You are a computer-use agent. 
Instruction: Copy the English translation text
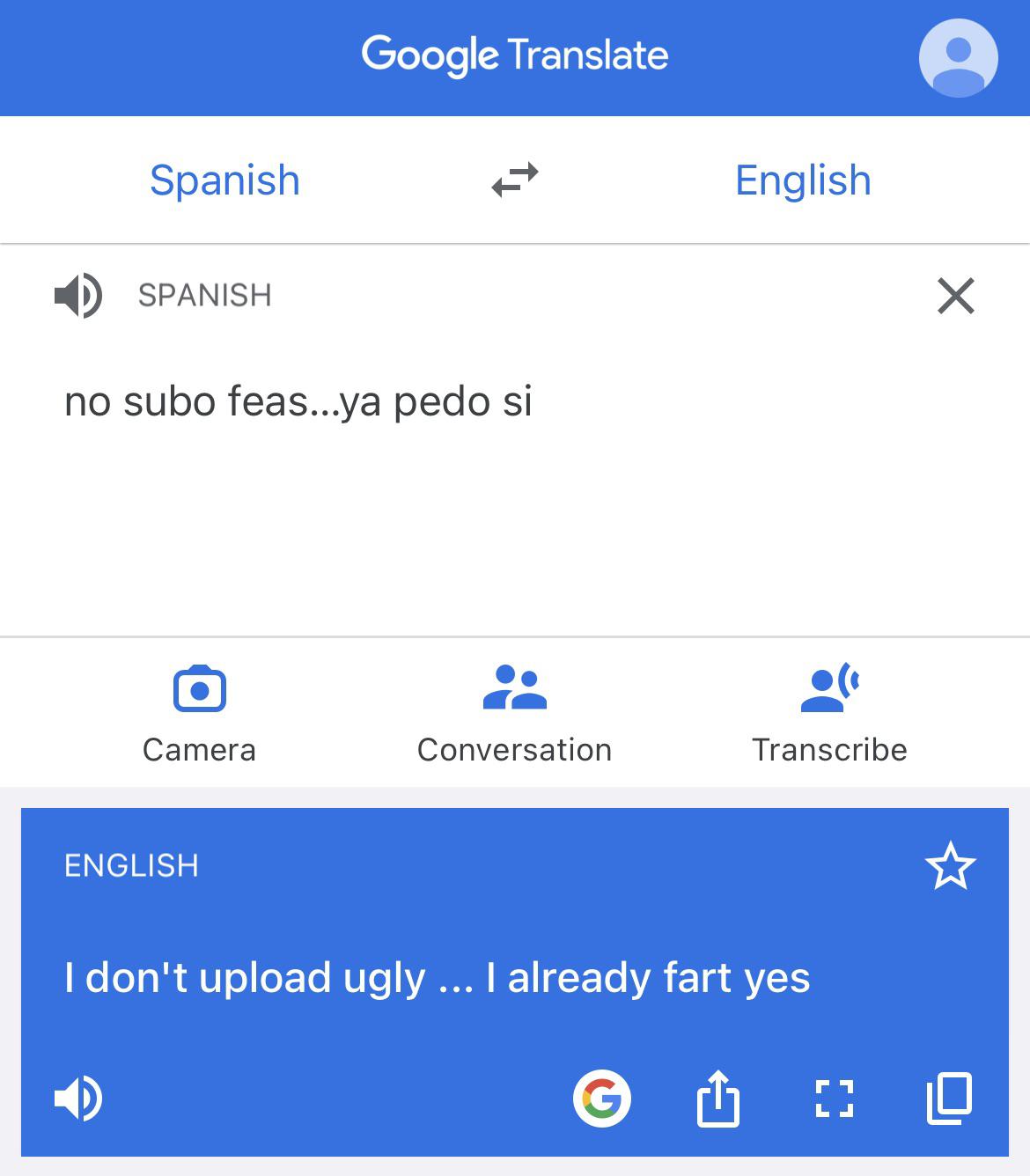[950, 1098]
